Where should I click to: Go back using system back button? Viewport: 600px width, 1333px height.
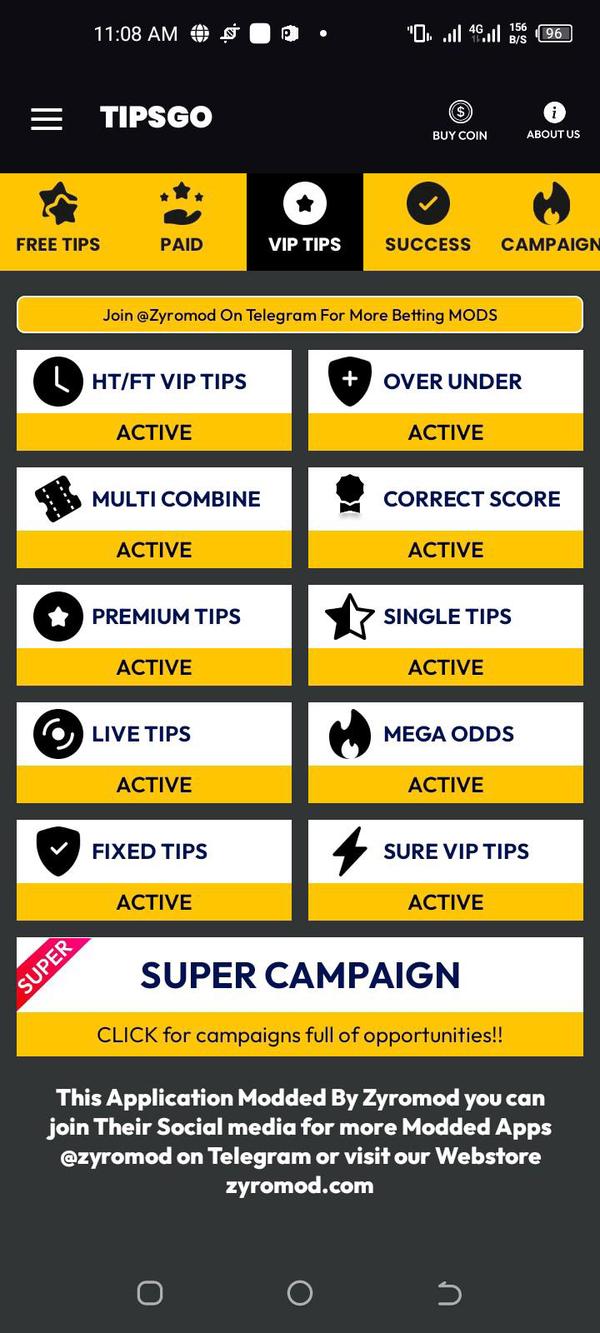(x=449, y=1293)
